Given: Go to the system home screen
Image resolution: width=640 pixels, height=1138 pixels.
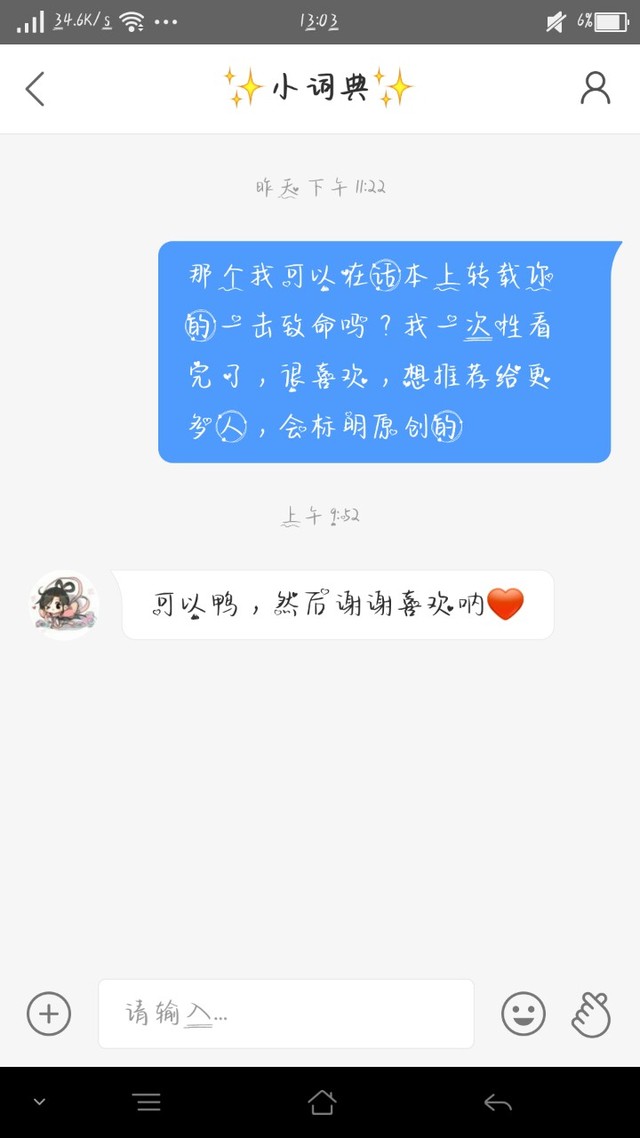Looking at the screenshot, I should click(322, 1102).
